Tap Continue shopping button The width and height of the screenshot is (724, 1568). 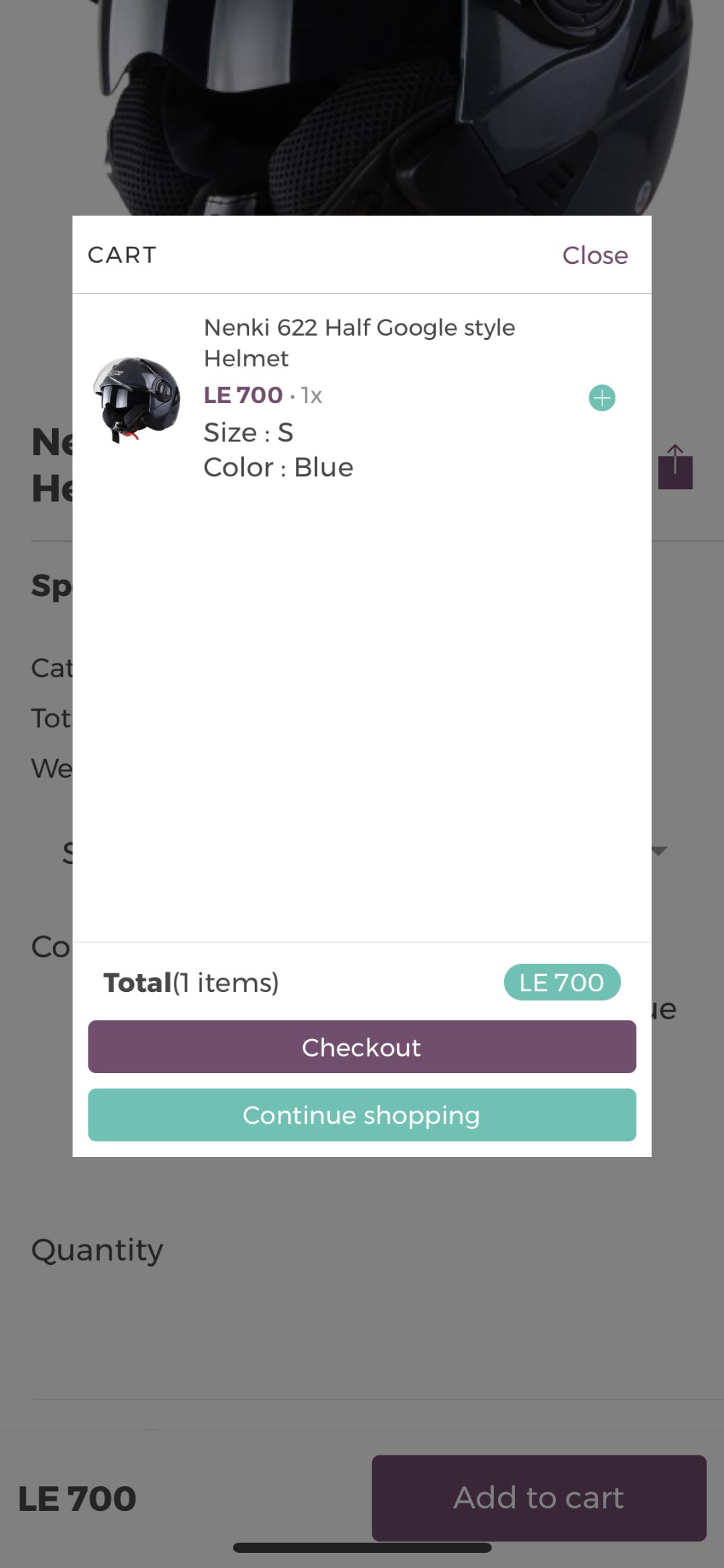(362, 1114)
